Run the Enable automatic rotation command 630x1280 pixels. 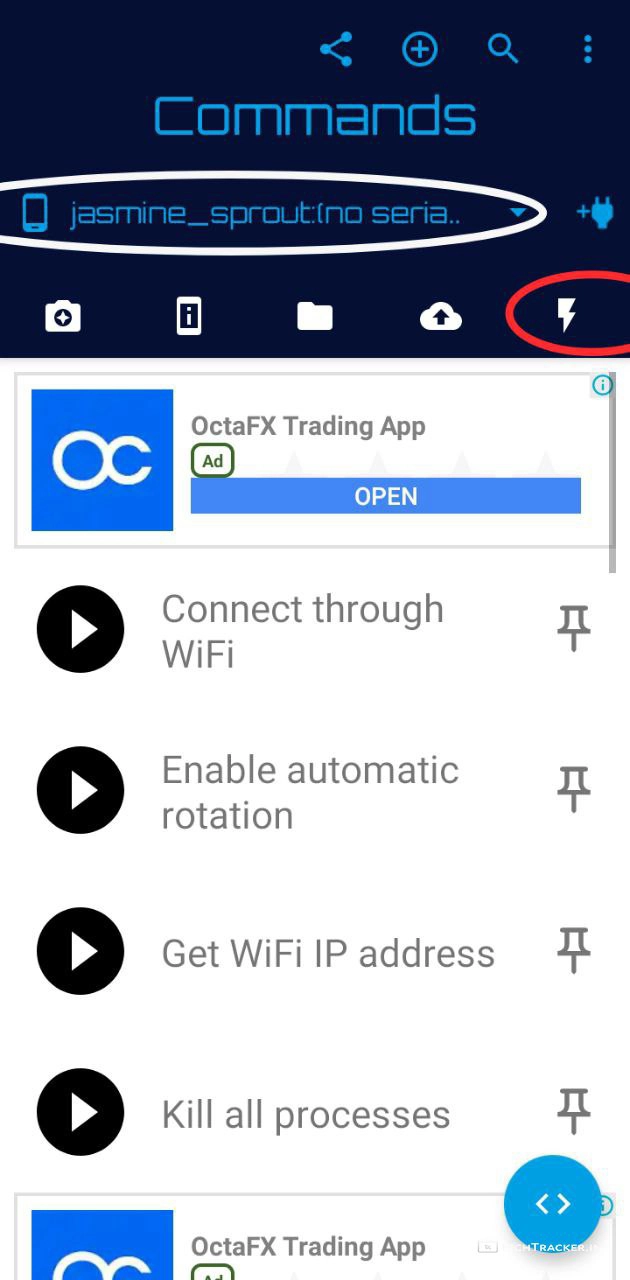80,791
